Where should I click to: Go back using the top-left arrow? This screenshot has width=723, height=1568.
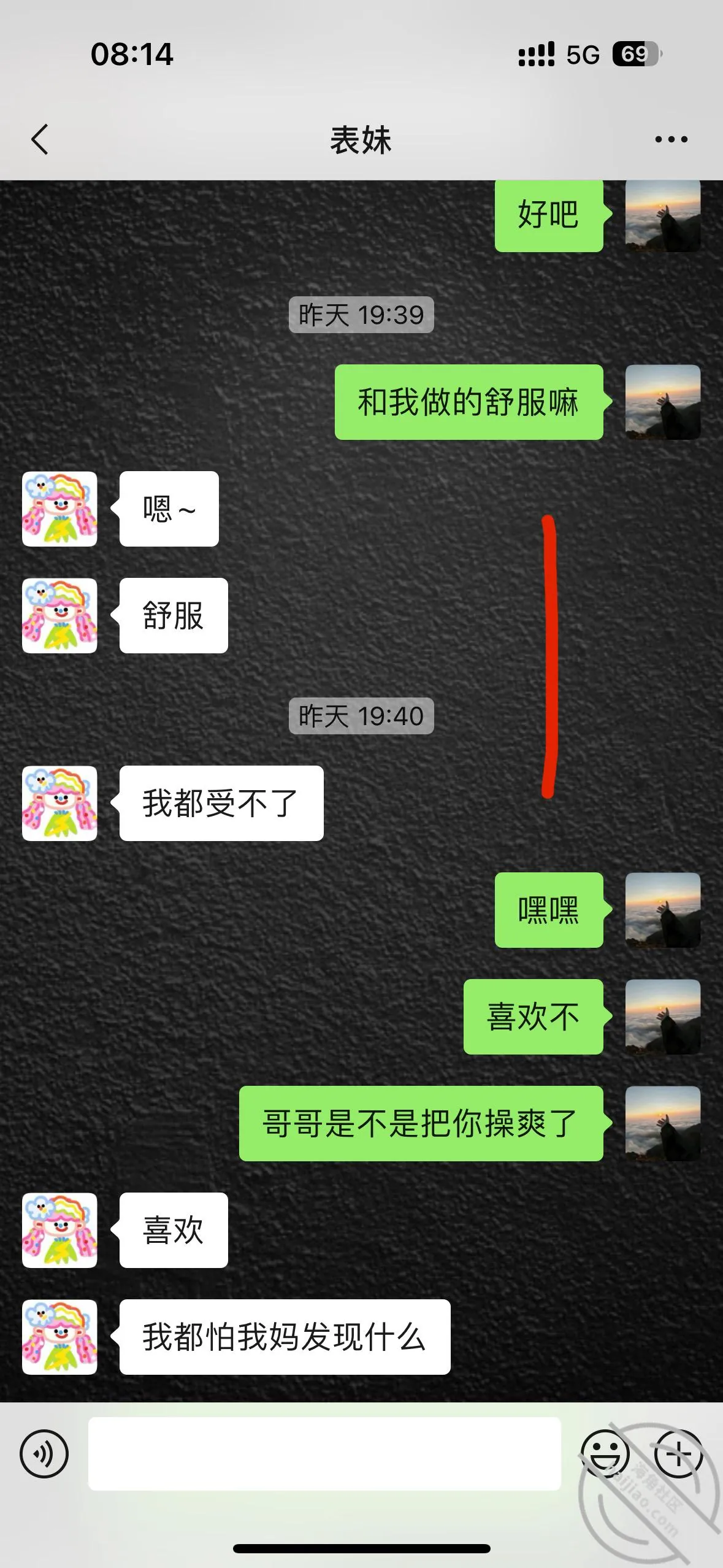40,139
